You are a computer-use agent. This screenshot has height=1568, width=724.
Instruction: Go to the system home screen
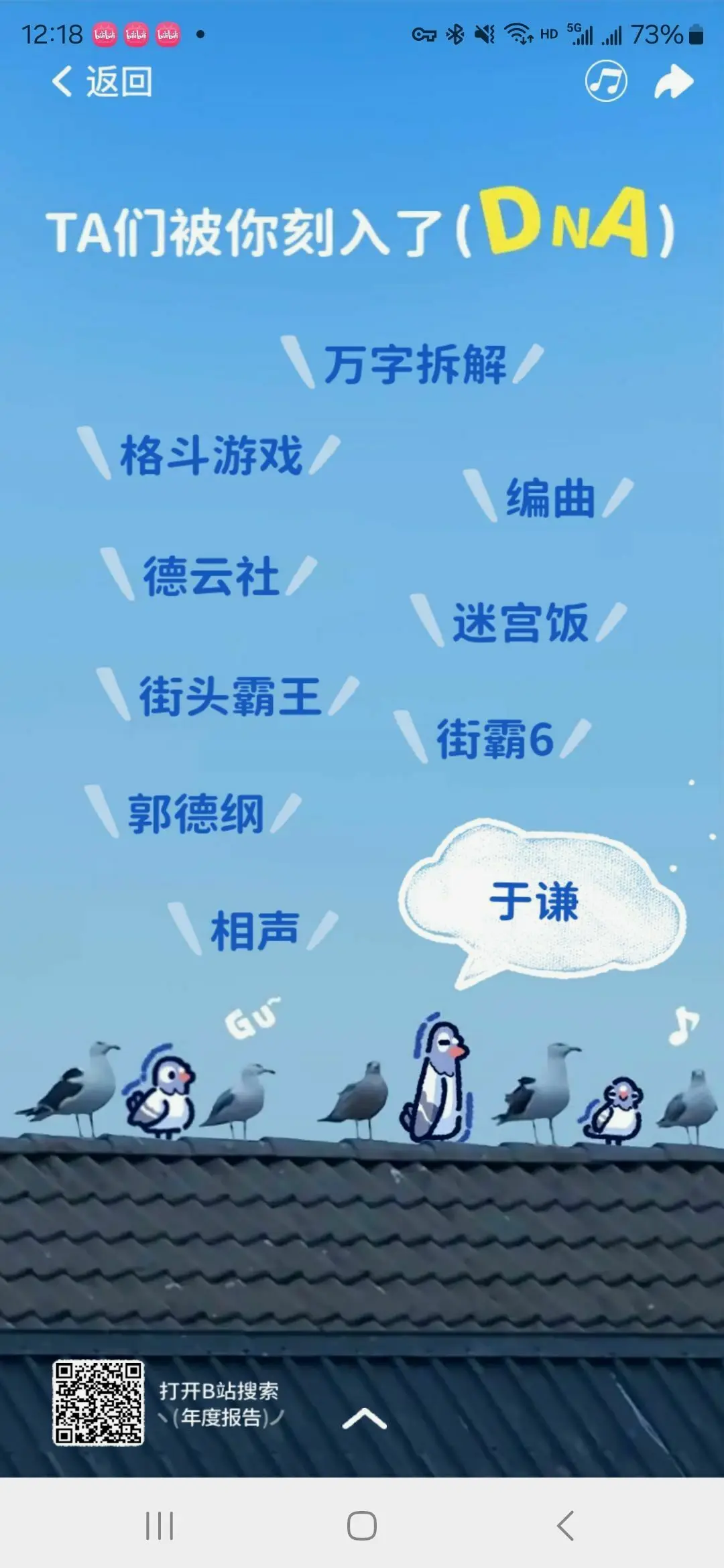pyautogui.click(x=362, y=1526)
